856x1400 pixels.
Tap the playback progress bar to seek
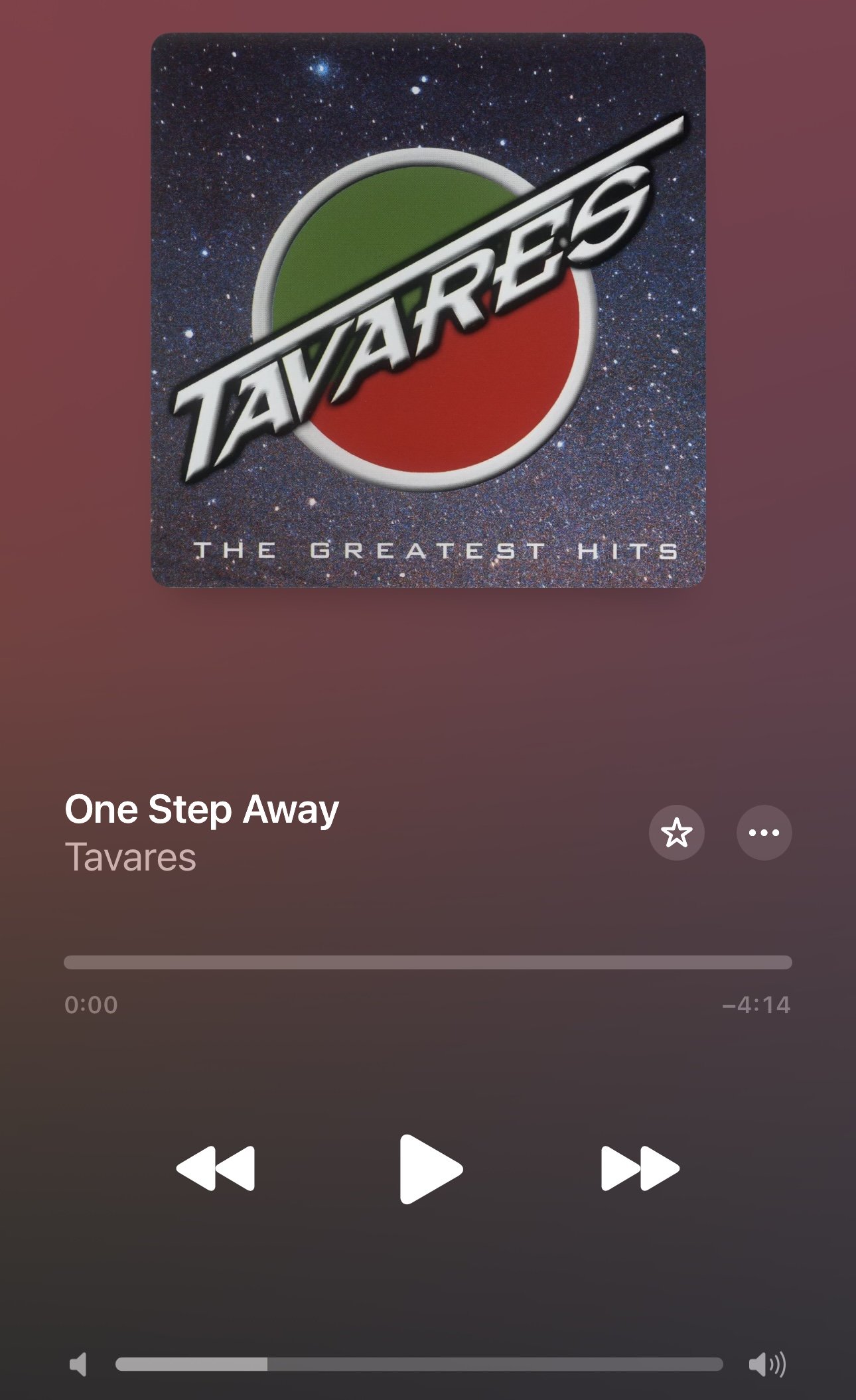pyautogui.click(x=428, y=962)
